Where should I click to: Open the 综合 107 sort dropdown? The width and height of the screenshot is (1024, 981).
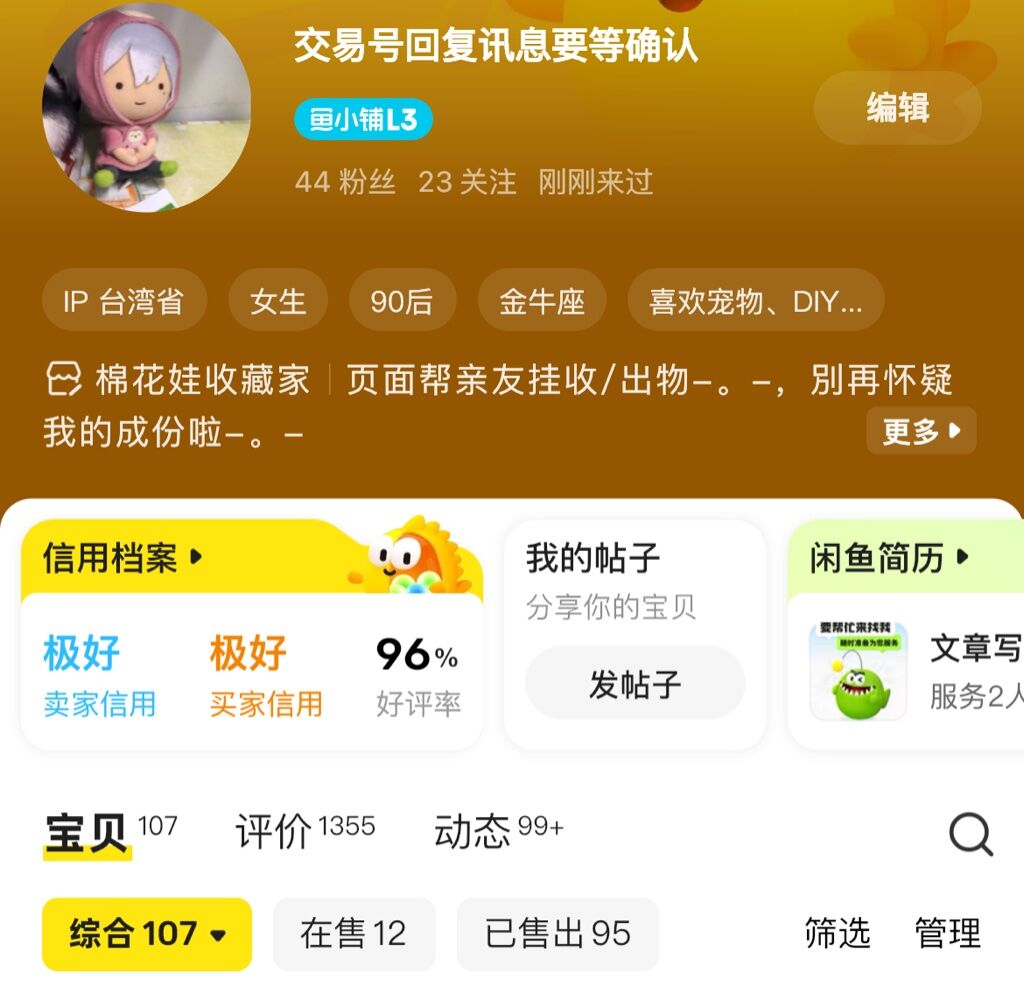(147, 934)
